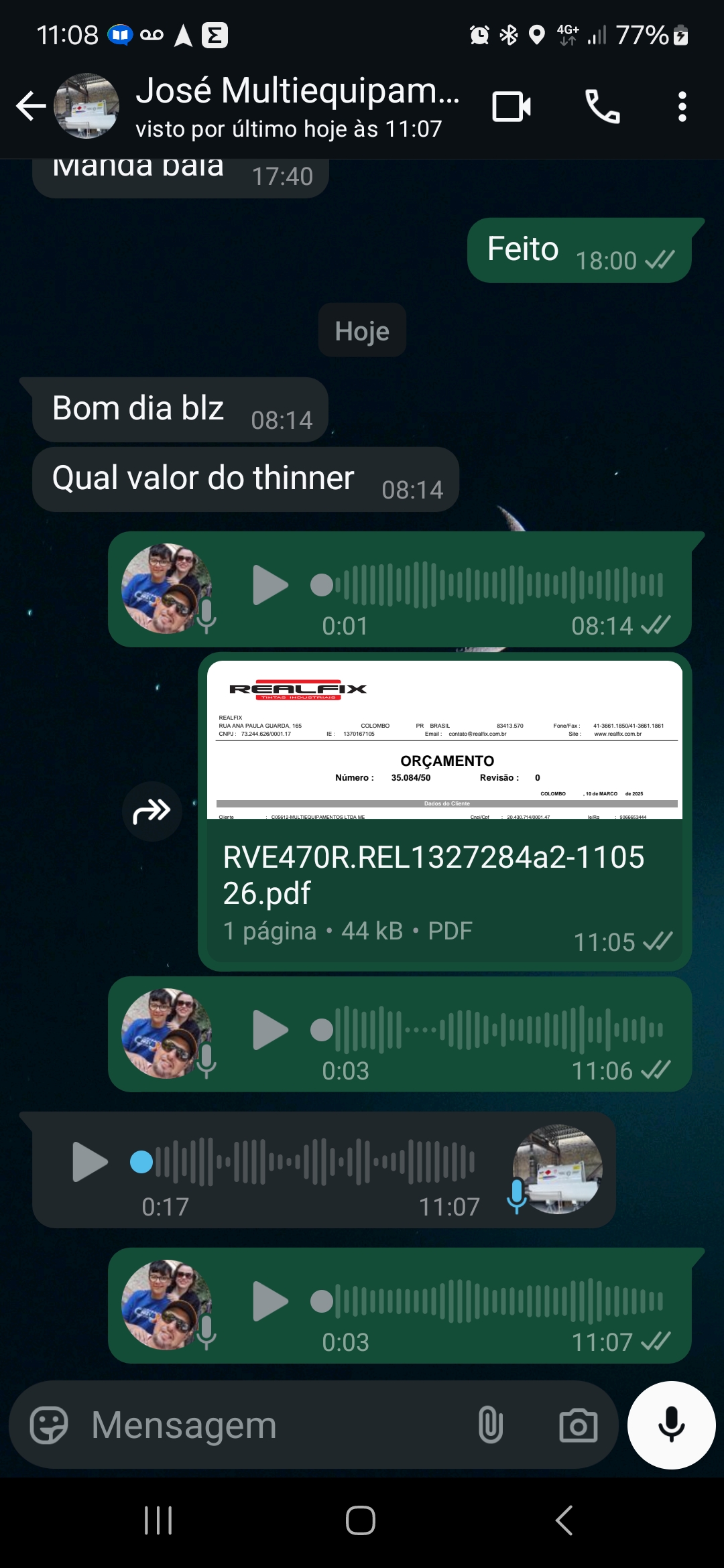Play the 0:03 voice message sent at 11:07
Viewport: 724px width, 1568px height.
(x=270, y=1301)
